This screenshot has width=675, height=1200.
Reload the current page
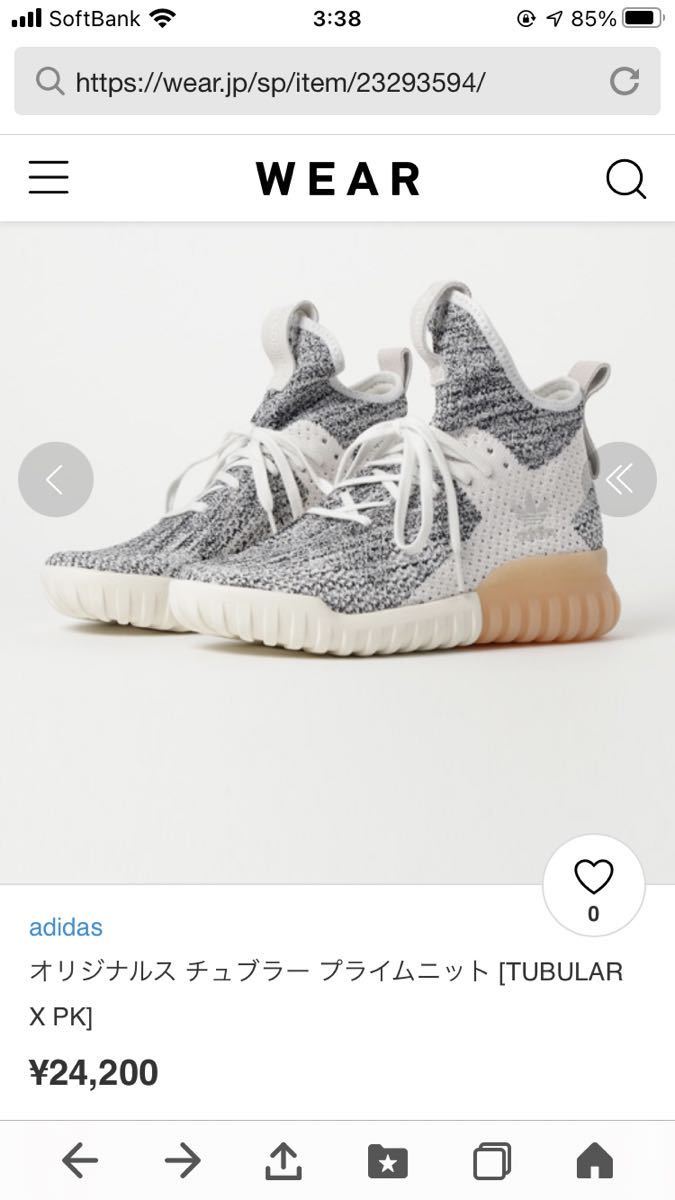tap(625, 81)
